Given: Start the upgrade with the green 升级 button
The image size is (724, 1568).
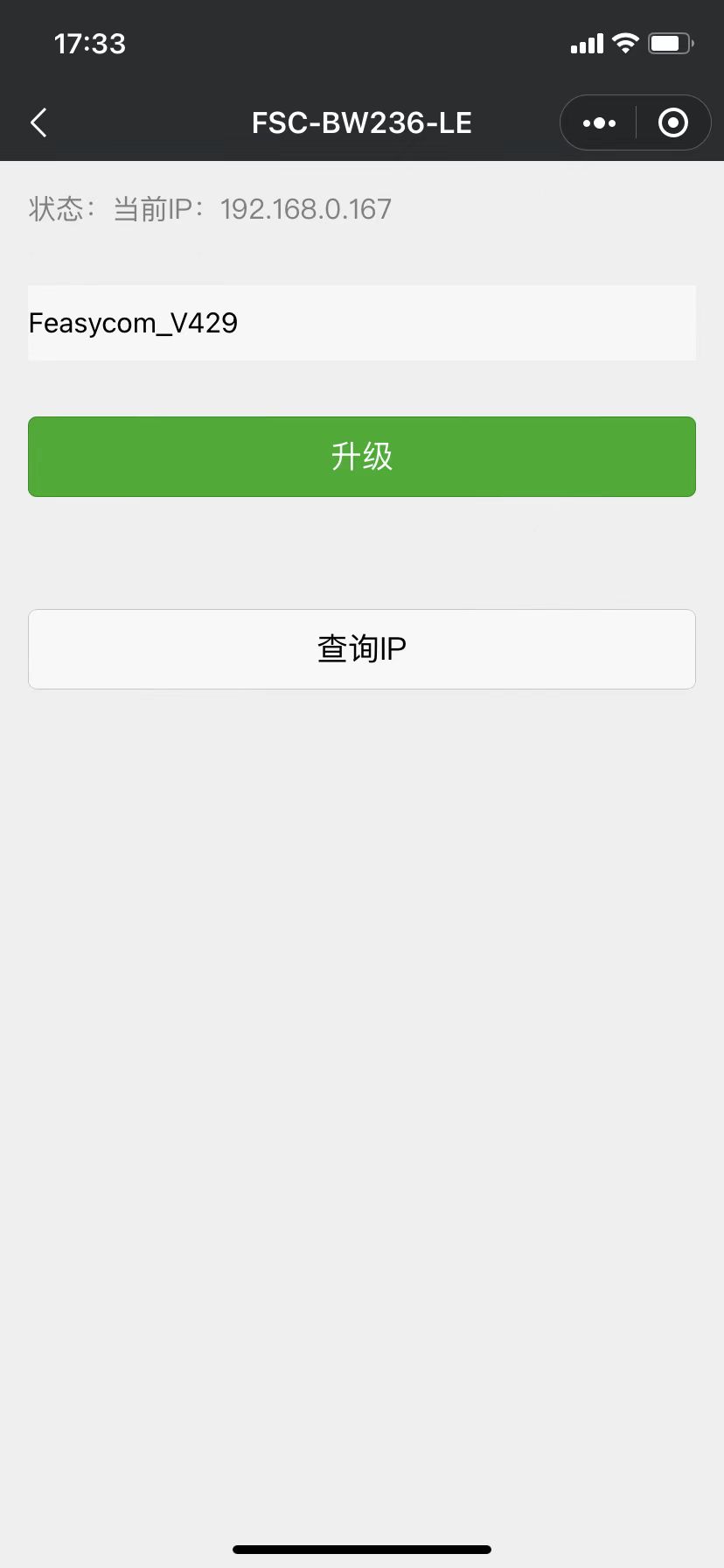Looking at the screenshot, I should click(362, 457).
